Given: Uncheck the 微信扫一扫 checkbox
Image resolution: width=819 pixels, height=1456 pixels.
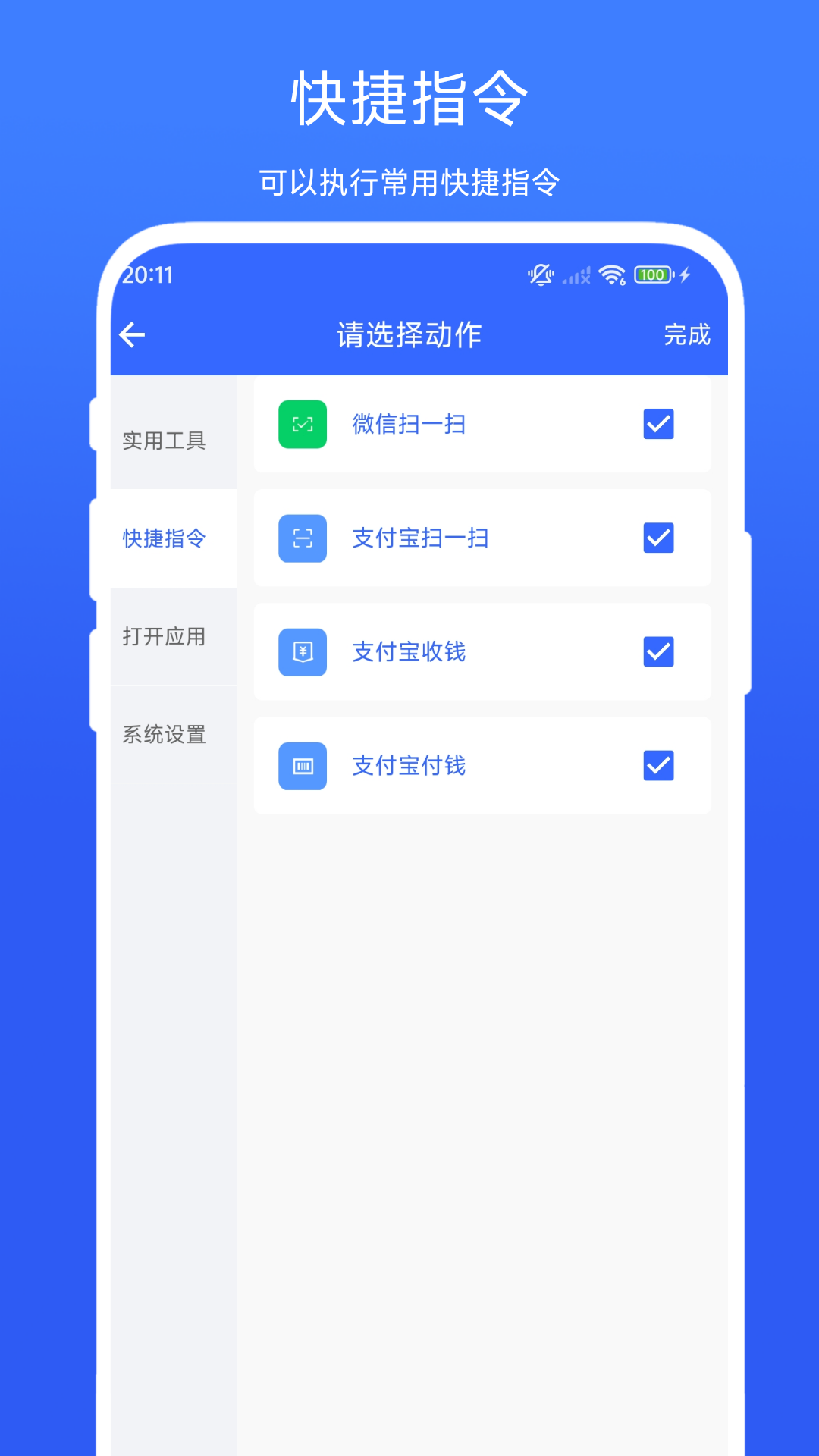Looking at the screenshot, I should [x=658, y=425].
